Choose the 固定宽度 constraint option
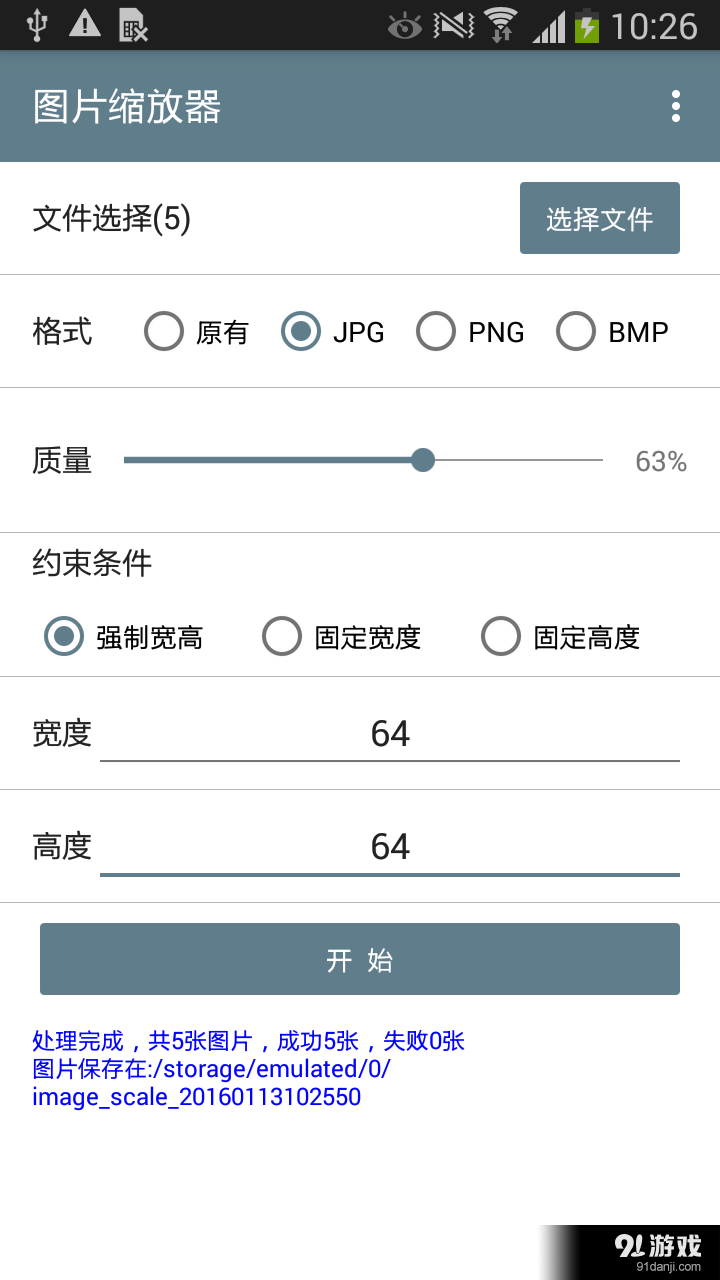 (281, 635)
